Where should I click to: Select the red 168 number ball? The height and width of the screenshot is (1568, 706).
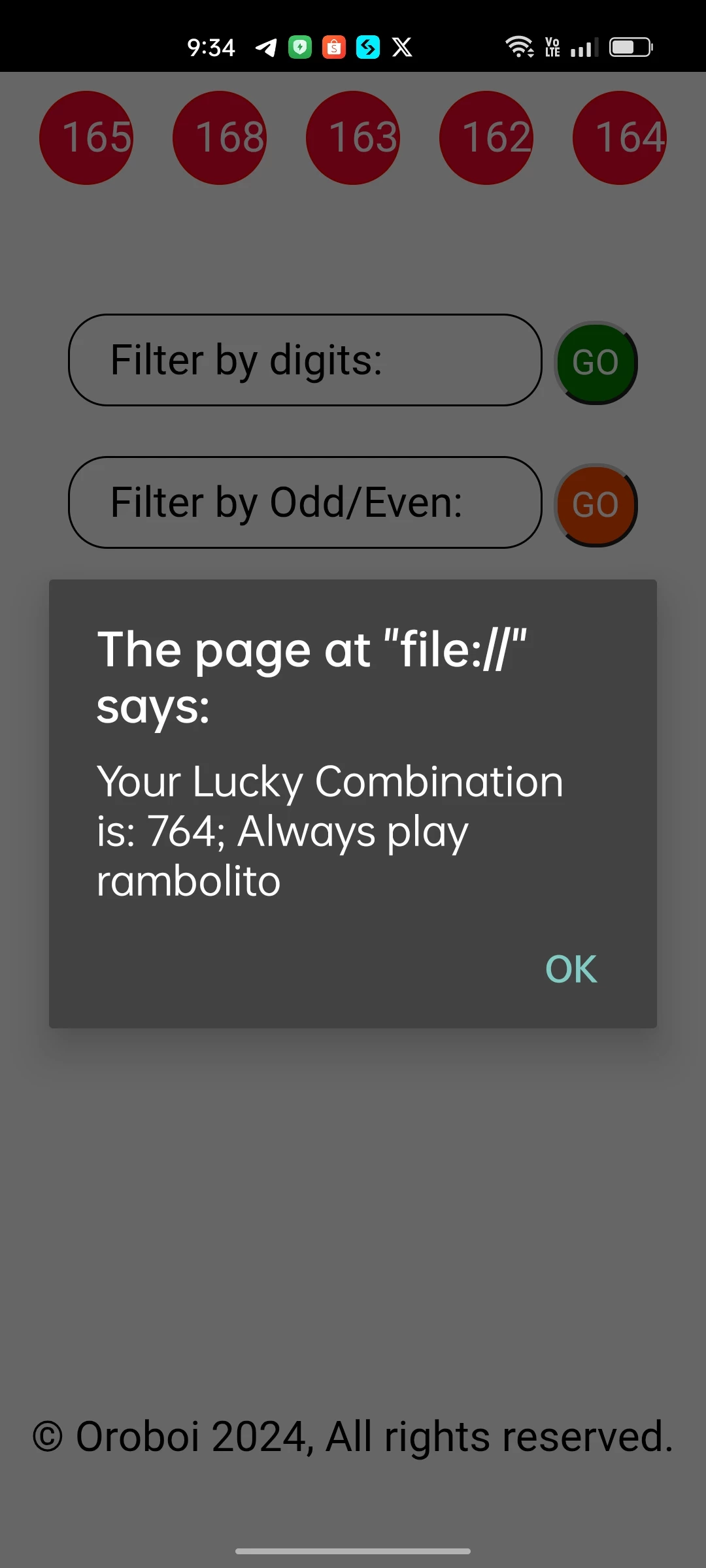click(x=220, y=138)
